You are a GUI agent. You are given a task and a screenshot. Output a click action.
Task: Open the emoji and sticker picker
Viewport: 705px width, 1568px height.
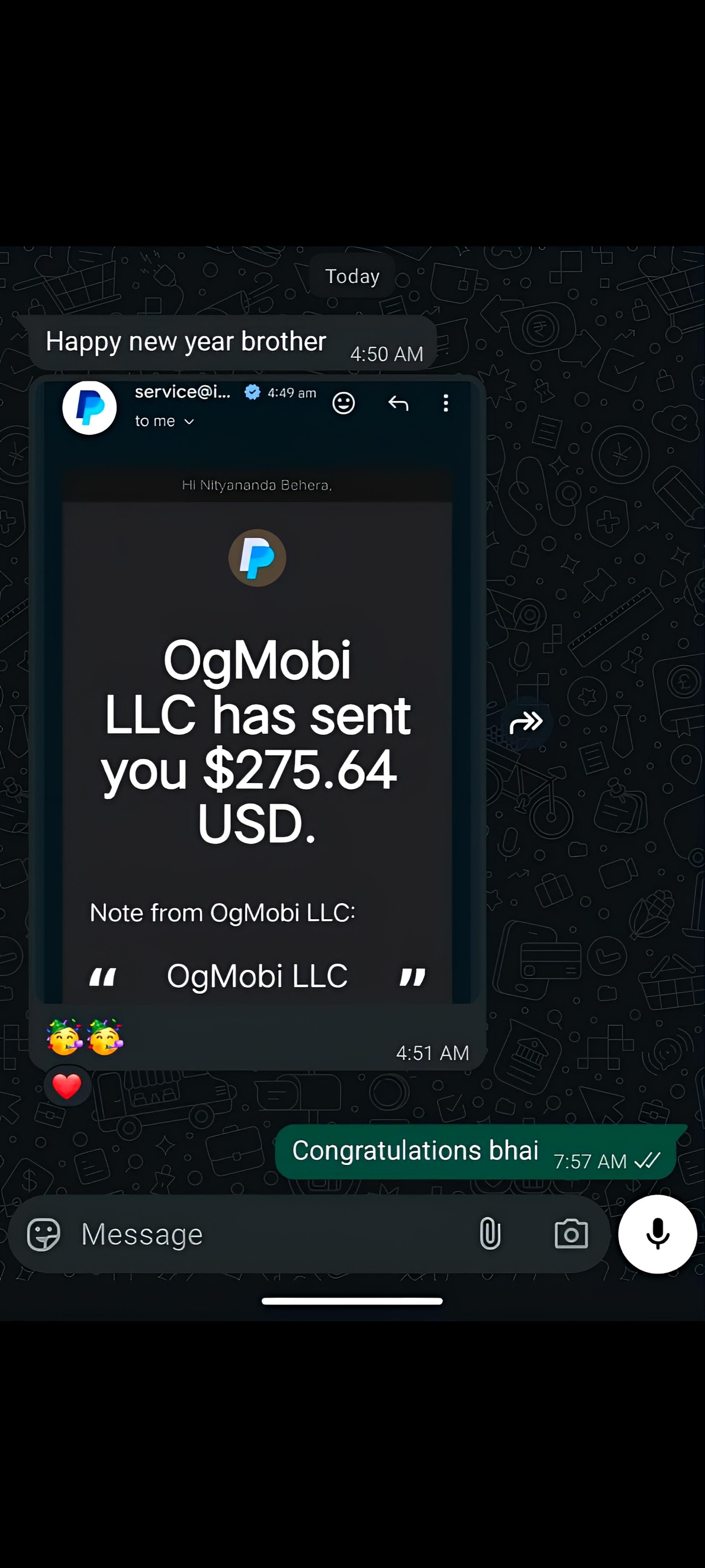[x=44, y=1234]
